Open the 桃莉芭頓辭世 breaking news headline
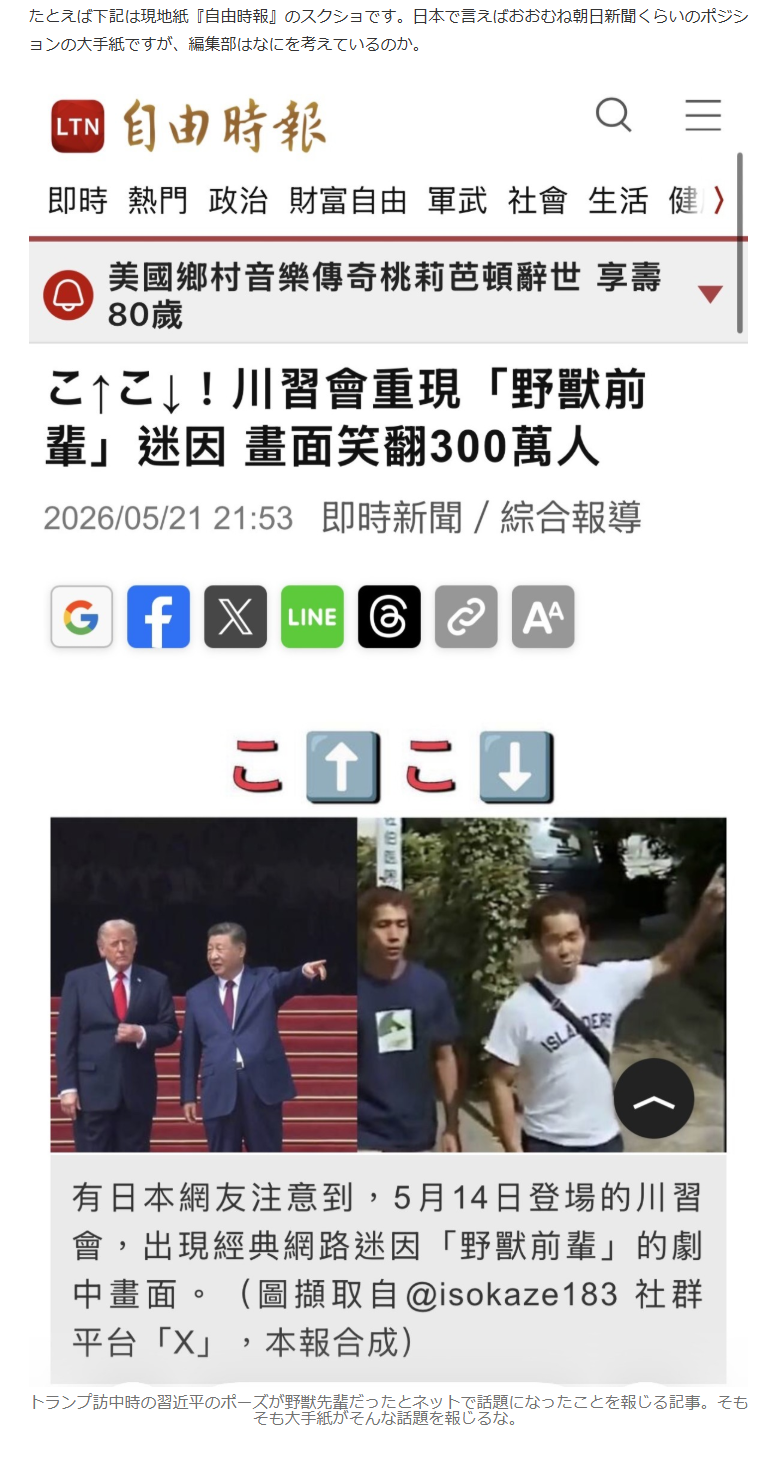This screenshot has width=763, height=1464. pos(384,295)
